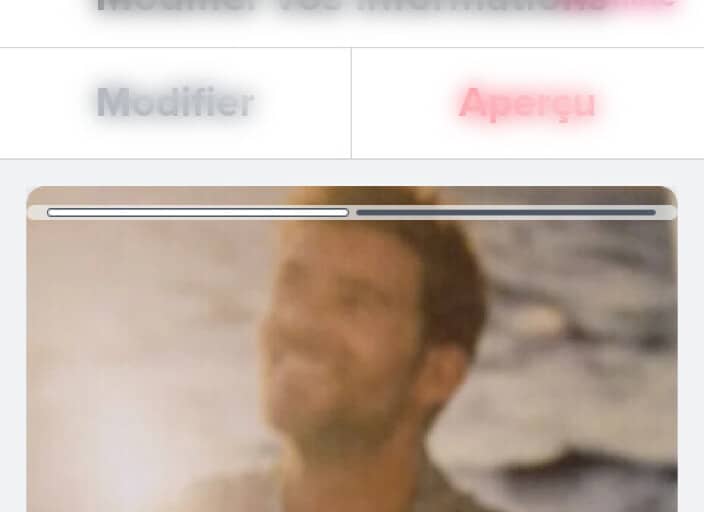Image resolution: width=704 pixels, height=512 pixels.
Task: Switch to the Aperçu tab
Action: (x=527, y=103)
